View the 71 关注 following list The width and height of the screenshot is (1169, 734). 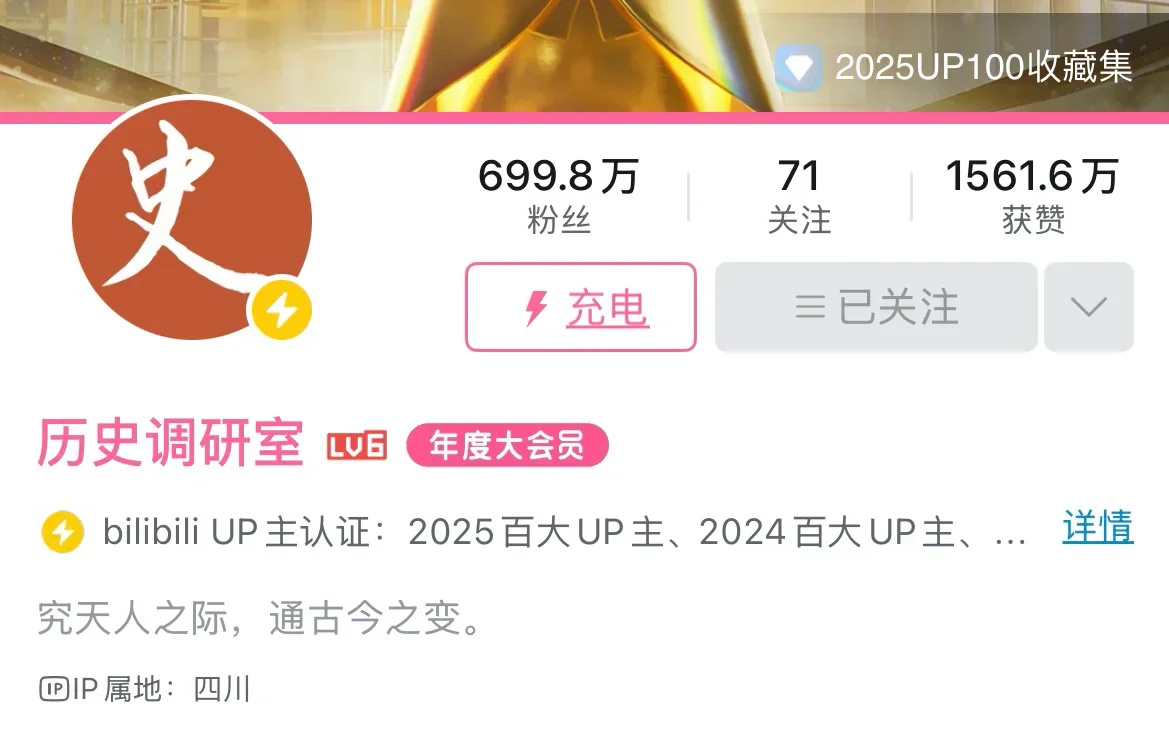coord(799,196)
